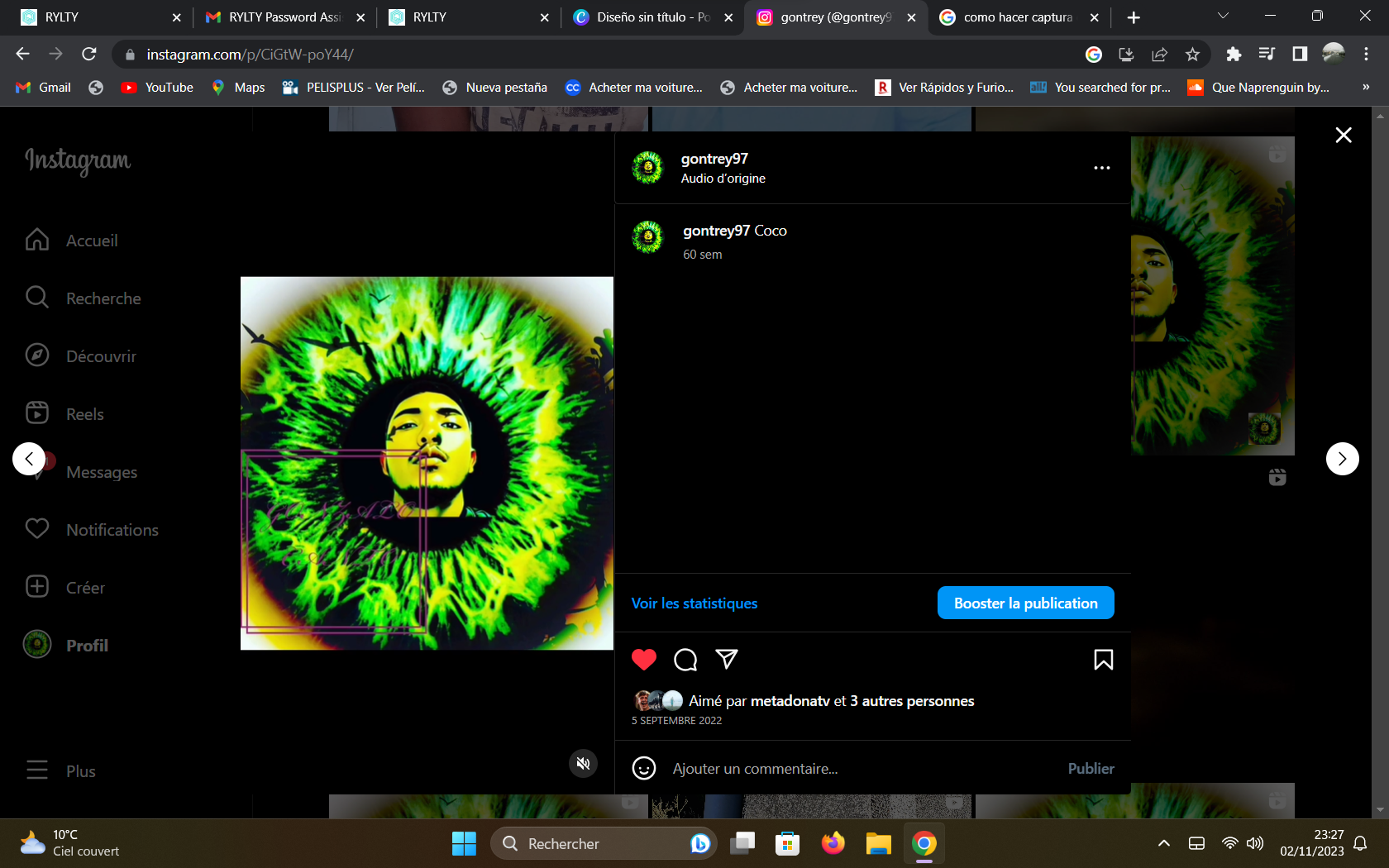1389x868 pixels.
Task: Bookmark this page with star icon
Action: click(x=1192, y=54)
